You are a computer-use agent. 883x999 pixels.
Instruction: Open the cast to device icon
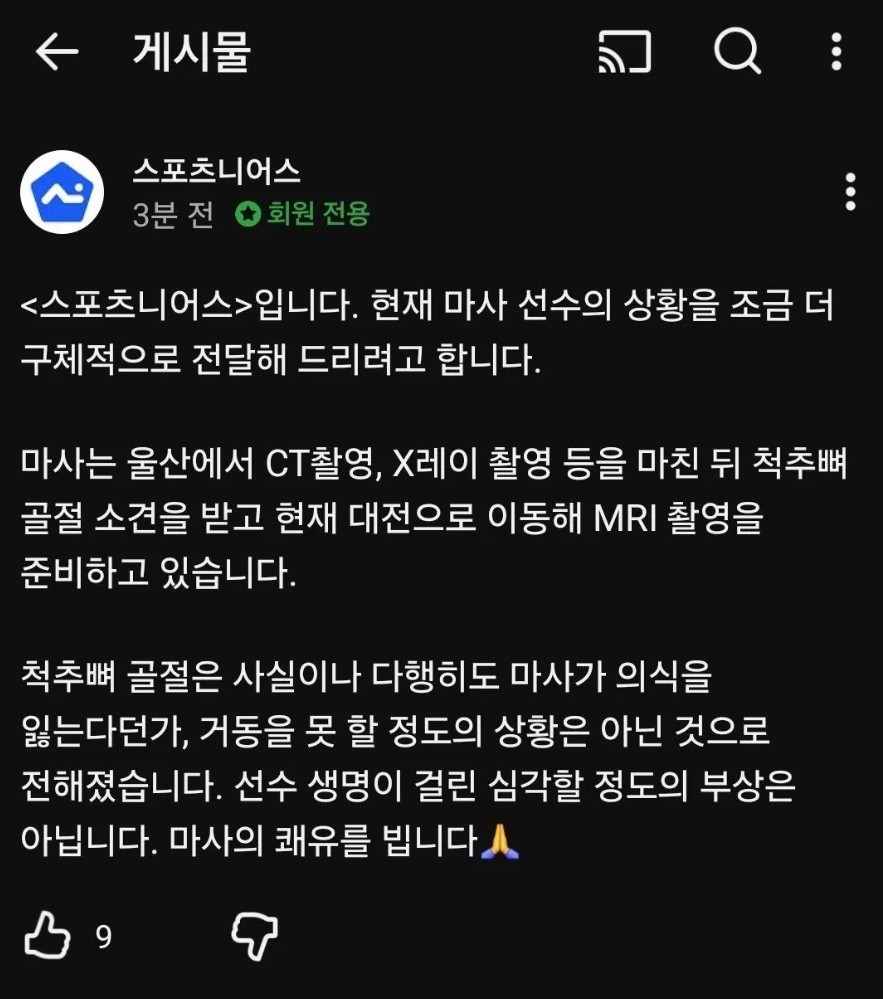click(x=624, y=52)
